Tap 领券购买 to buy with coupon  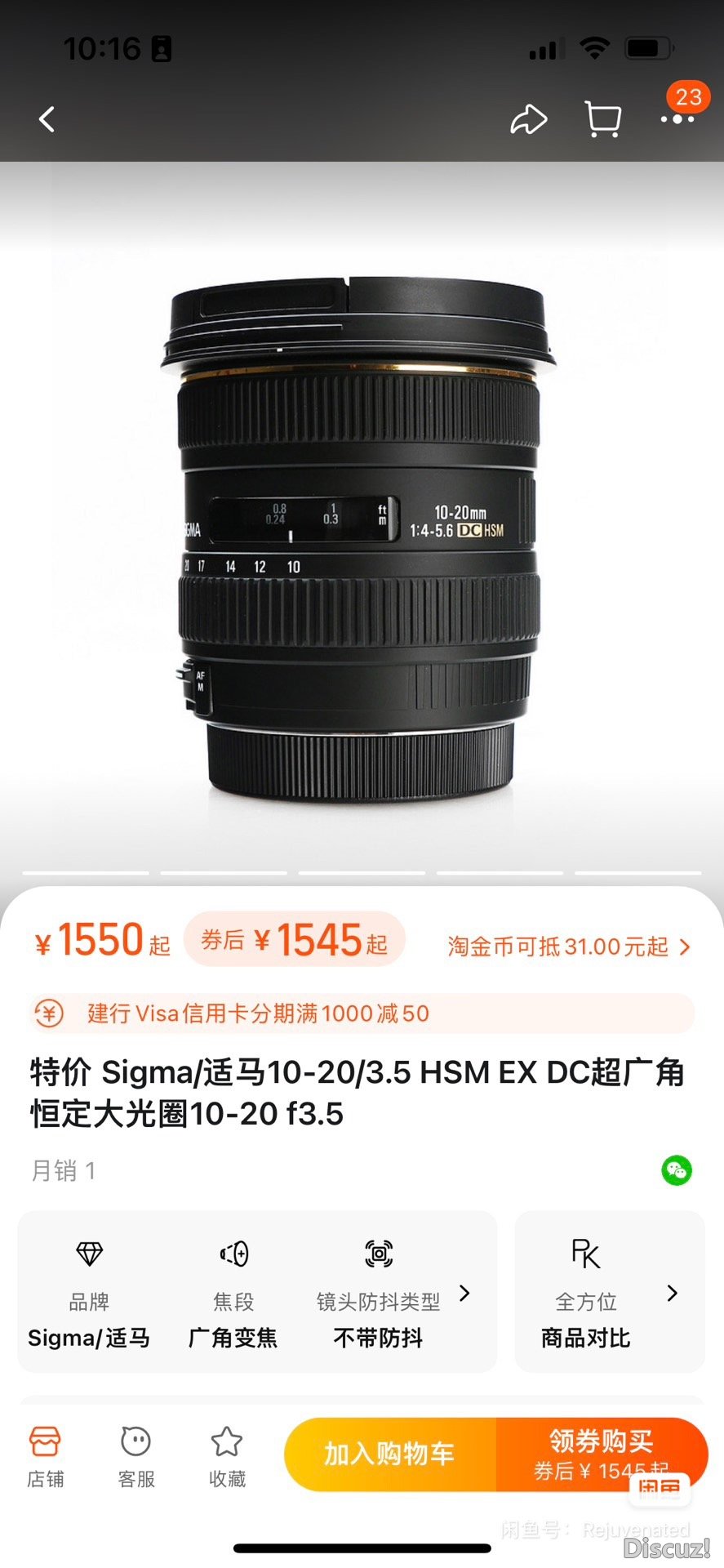point(602,1454)
